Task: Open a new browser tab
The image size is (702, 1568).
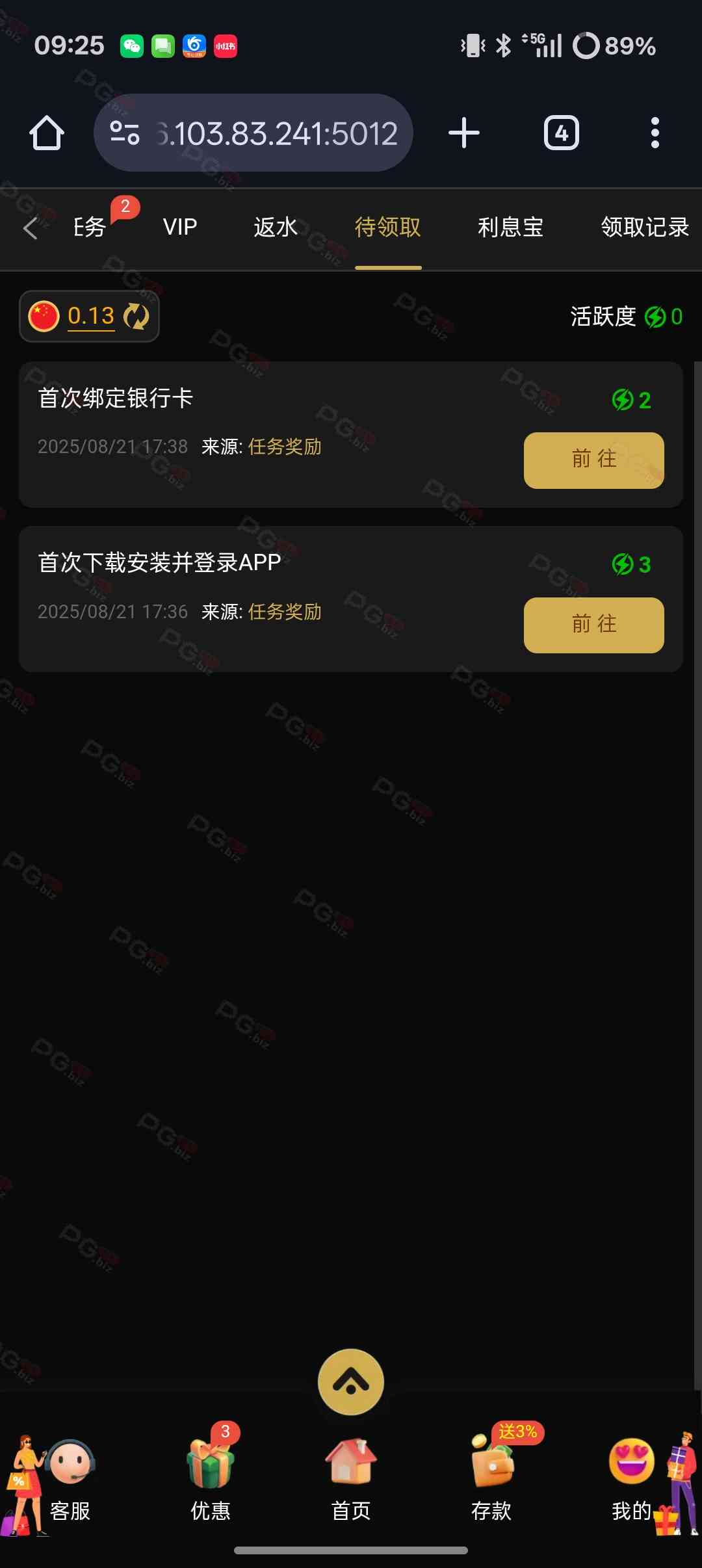Action: pyautogui.click(x=464, y=133)
